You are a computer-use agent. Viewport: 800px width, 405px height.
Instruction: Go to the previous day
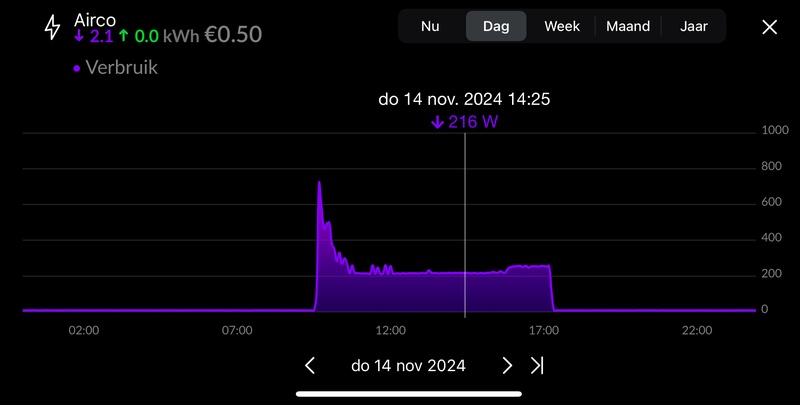[x=310, y=366]
